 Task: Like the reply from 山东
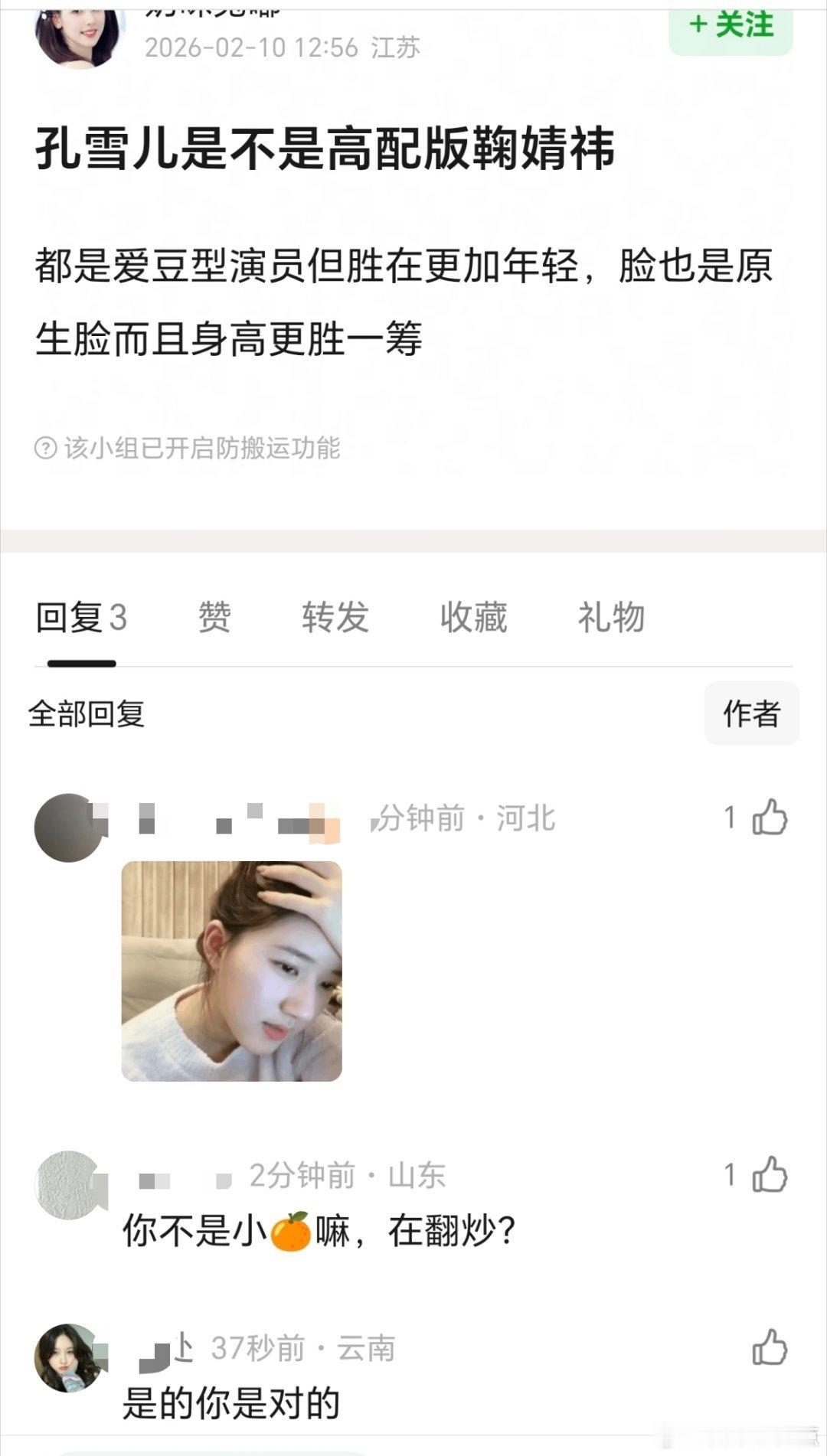pyautogui.click(x=769, y=1174)
